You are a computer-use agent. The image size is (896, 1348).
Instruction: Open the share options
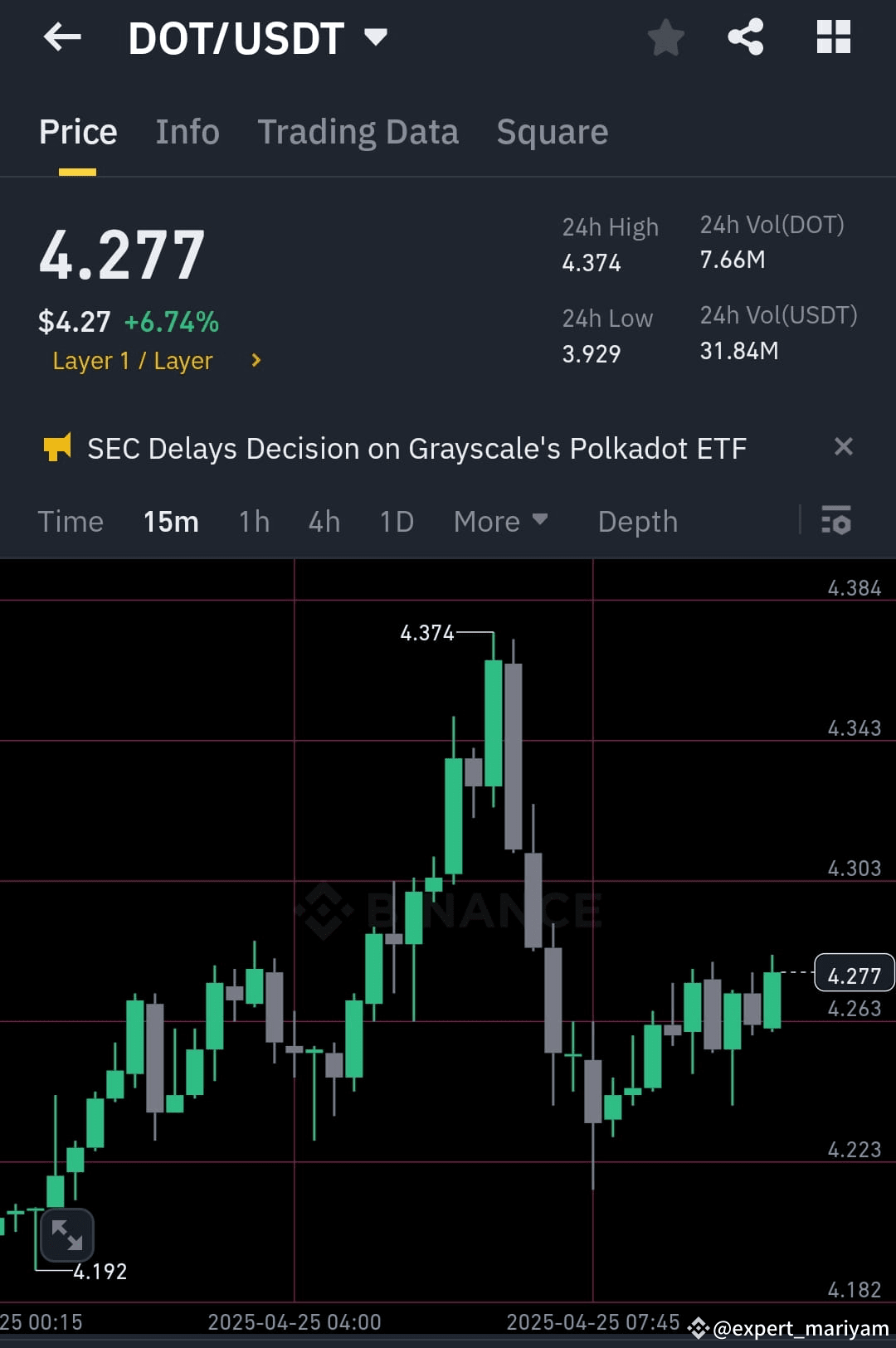coord(745,36)
